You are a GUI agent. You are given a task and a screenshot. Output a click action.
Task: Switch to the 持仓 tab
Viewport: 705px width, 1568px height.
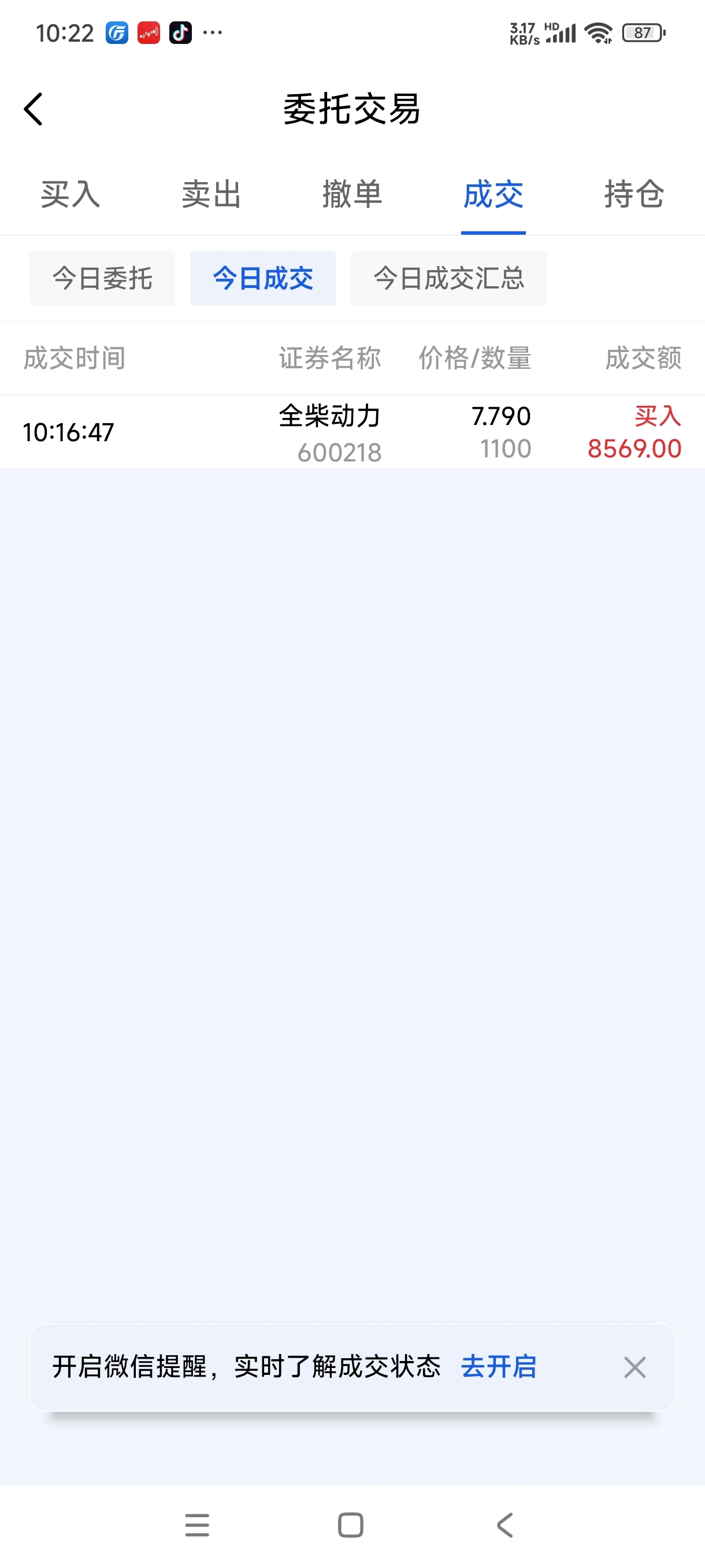pyautogui.click(x=634, y=195)
